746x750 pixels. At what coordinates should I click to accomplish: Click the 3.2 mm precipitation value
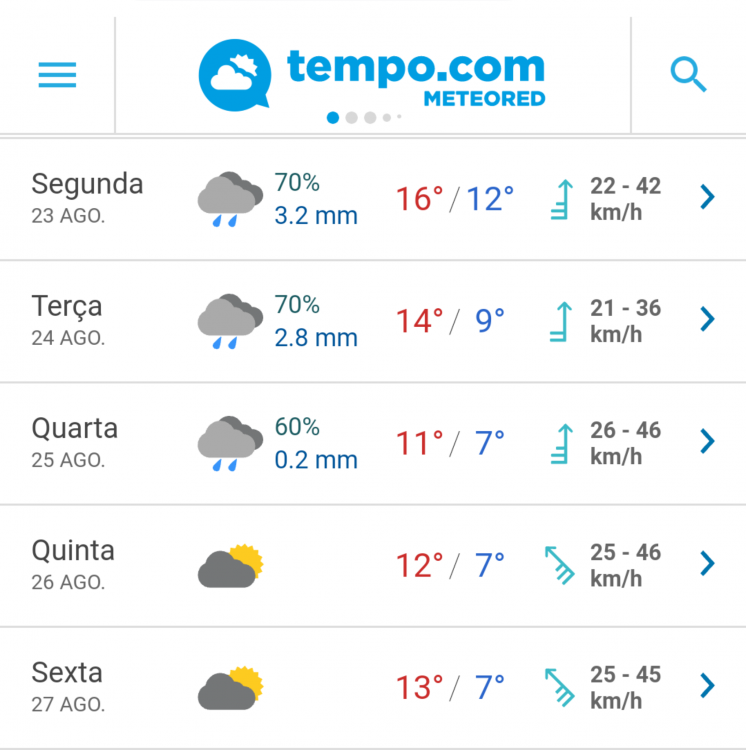[316, 215]
